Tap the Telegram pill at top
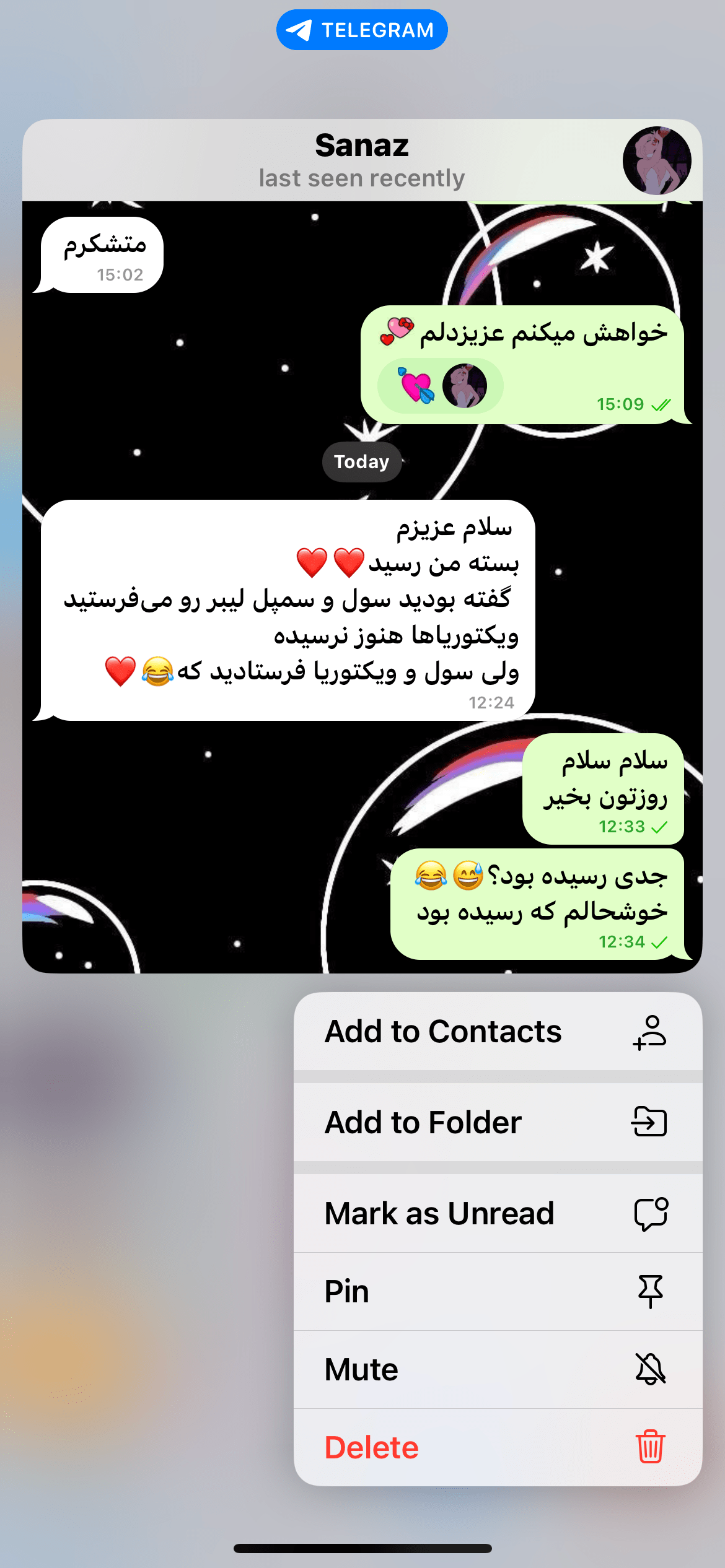Image resolution: width=725 pixels, height=1568 pixels. click(x=362, y=30)
